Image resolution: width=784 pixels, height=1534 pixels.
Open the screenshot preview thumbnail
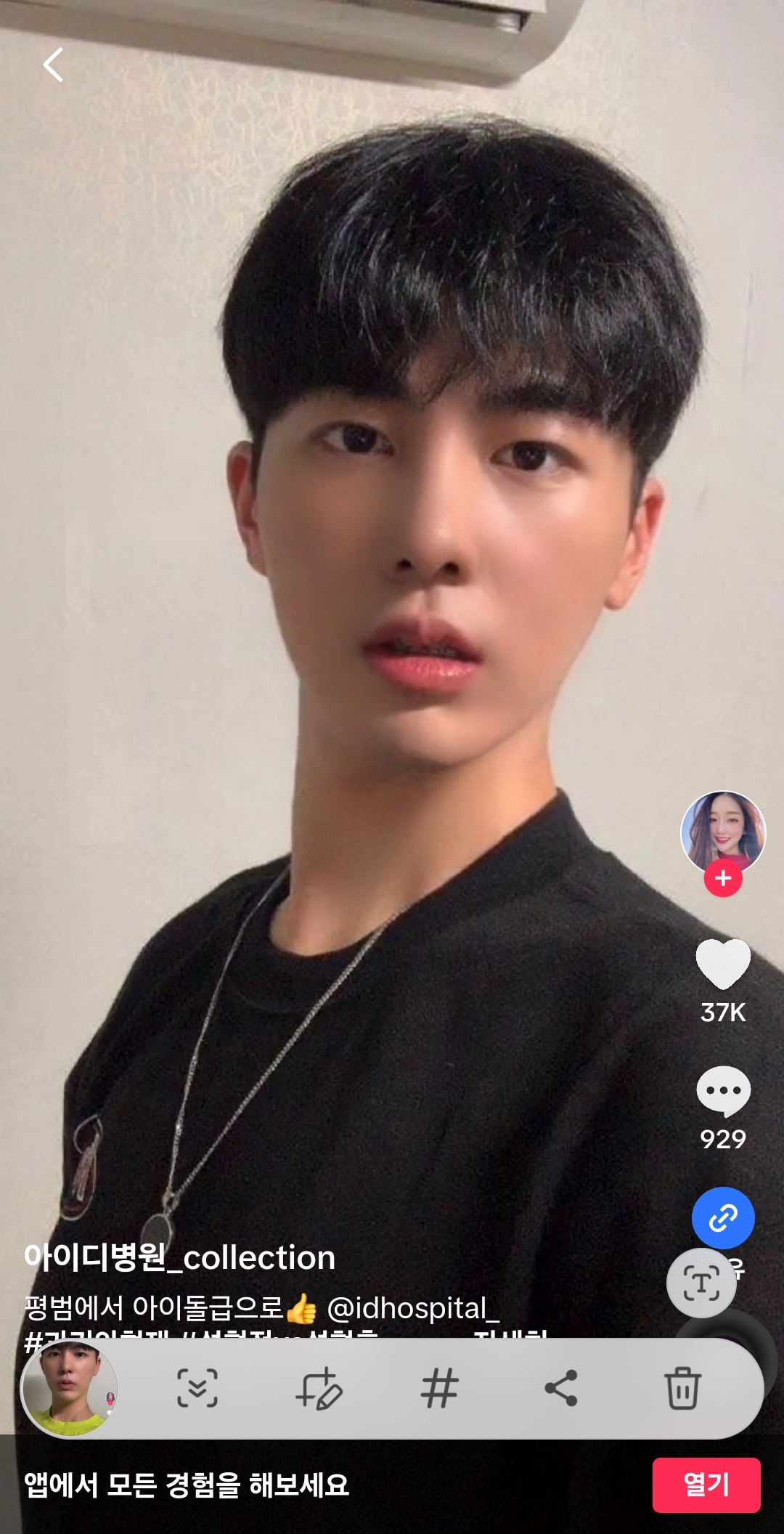tap(70, 1388)
